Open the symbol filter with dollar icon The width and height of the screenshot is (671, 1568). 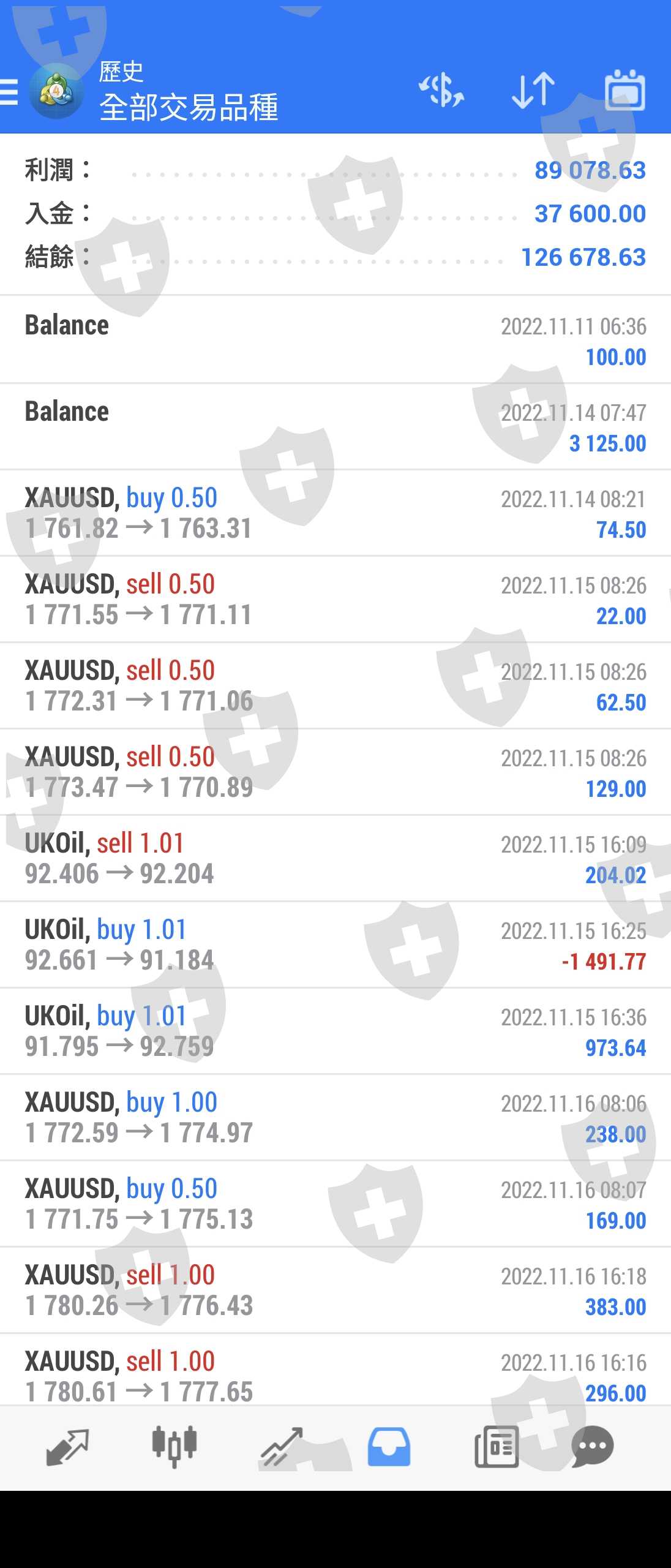(441, 91)
